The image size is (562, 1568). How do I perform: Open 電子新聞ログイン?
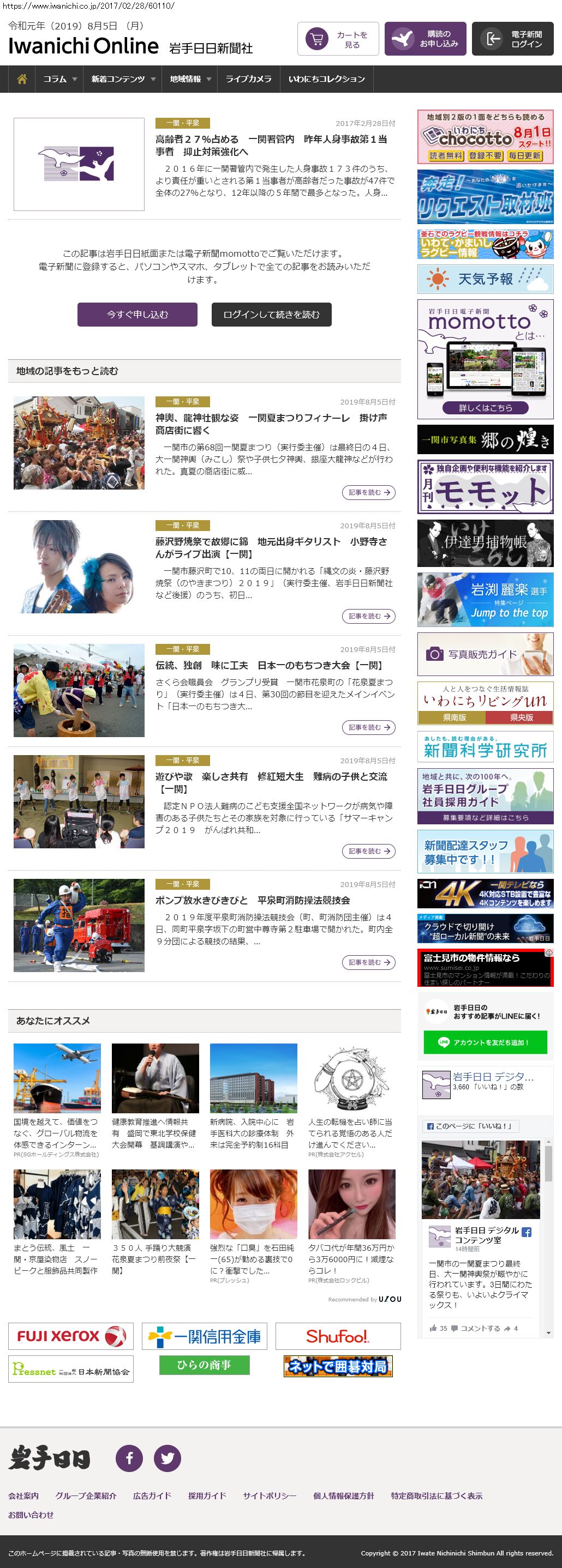(512, 39)
